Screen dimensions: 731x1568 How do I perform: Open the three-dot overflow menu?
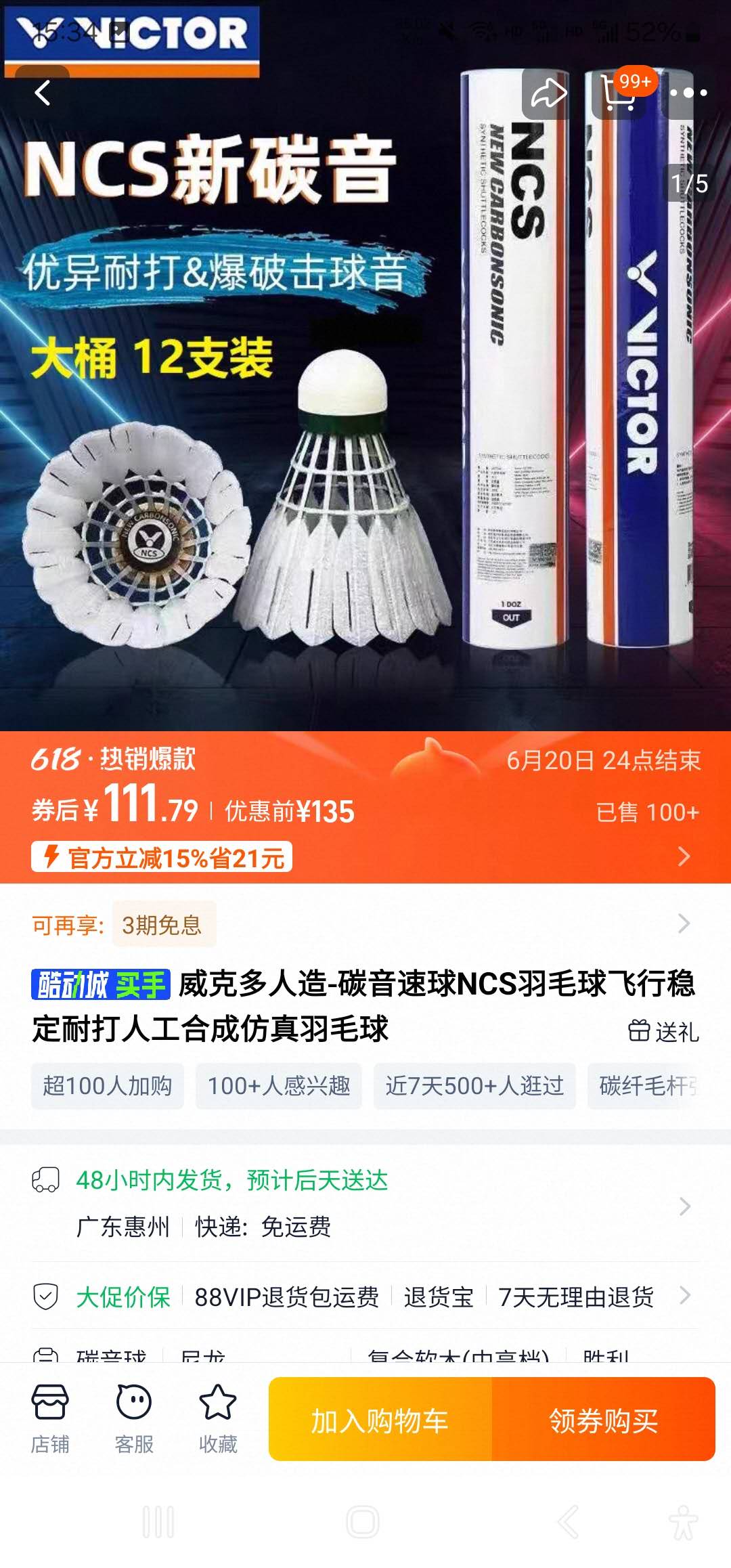click(x=689, y=93)
